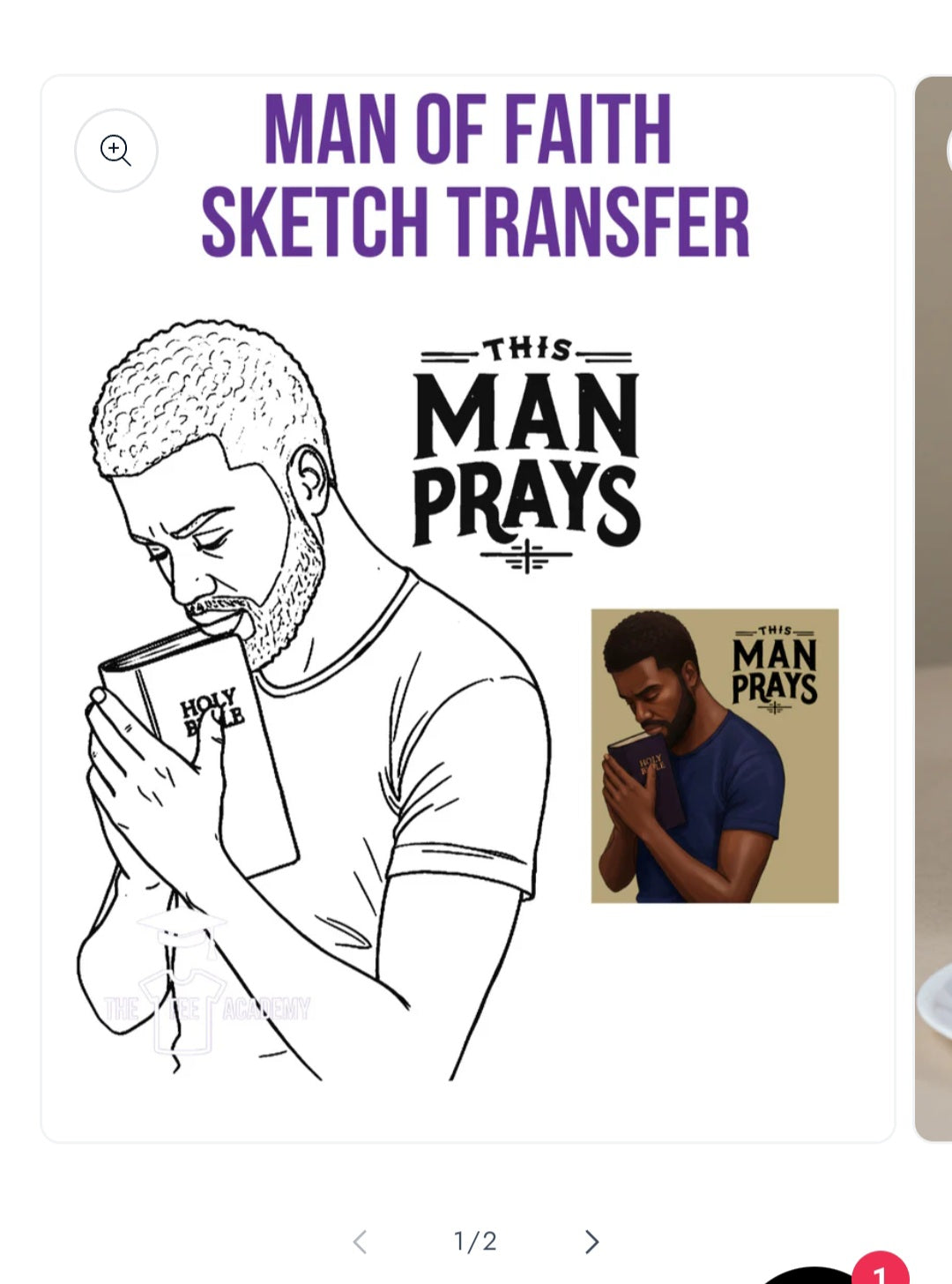Go back using the left carousel chevron

360,1241
